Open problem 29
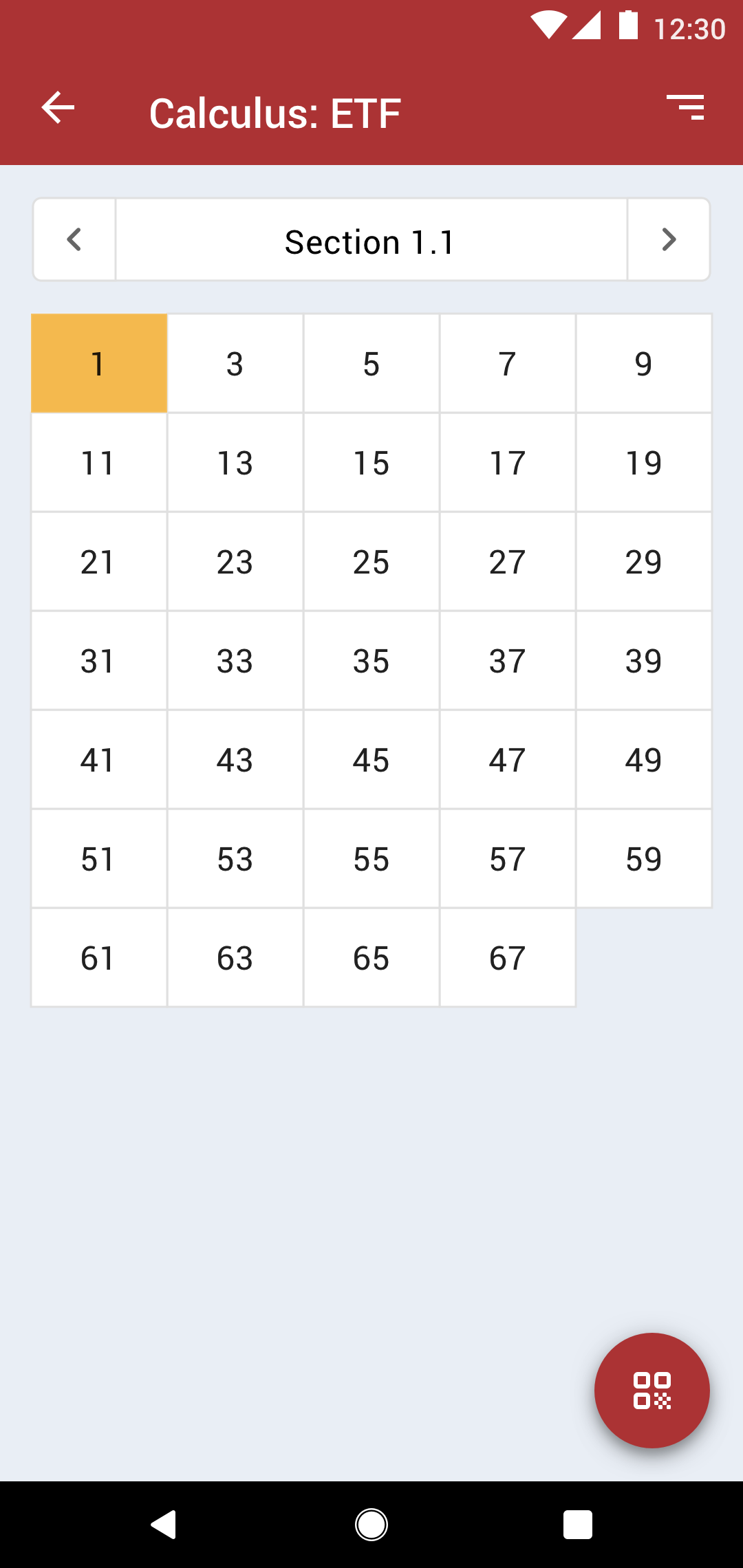743x1568 pixels. pos(644,561)
